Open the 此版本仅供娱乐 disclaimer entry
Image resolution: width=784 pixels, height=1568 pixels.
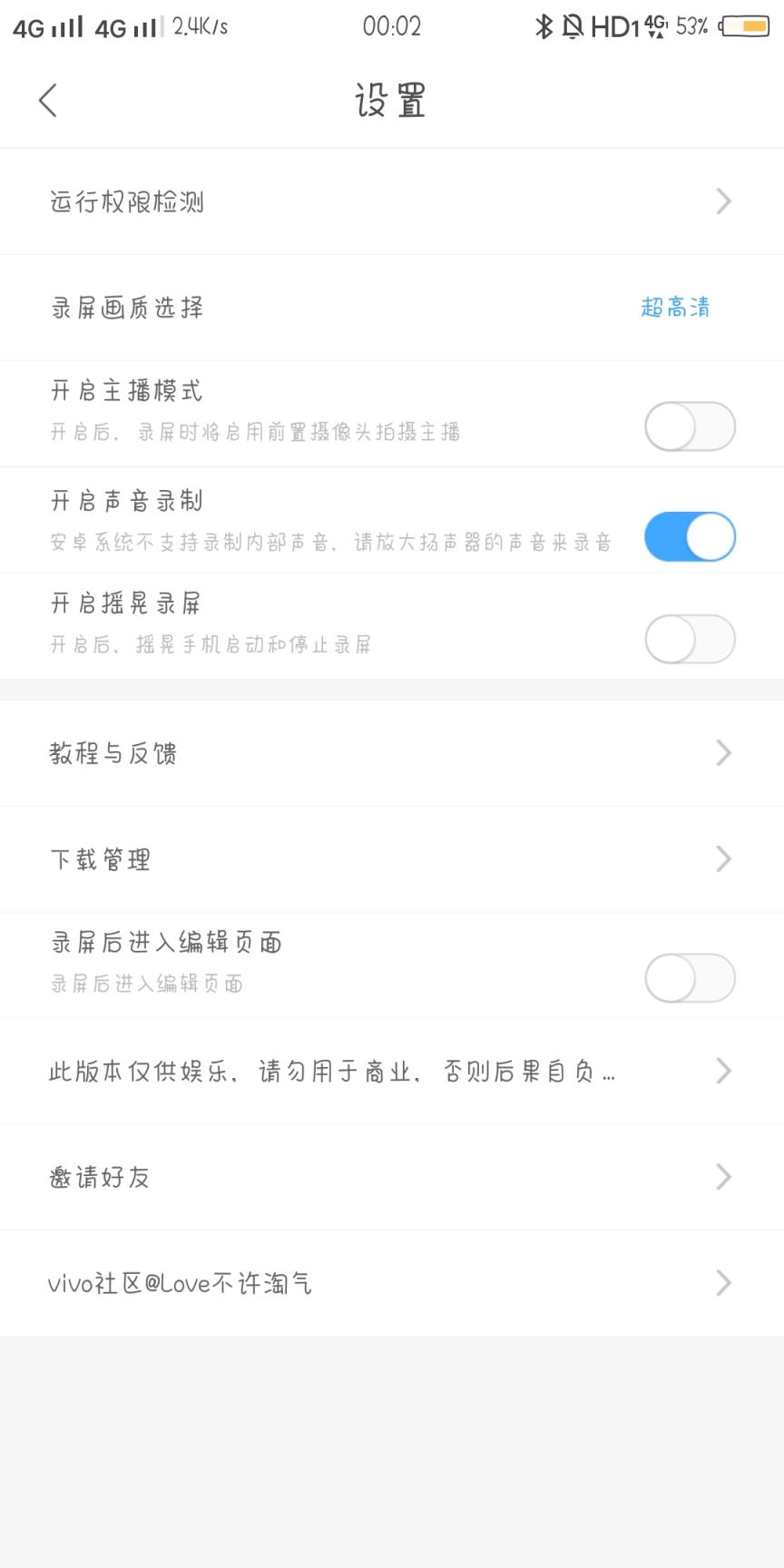[x=721, y=1071]
